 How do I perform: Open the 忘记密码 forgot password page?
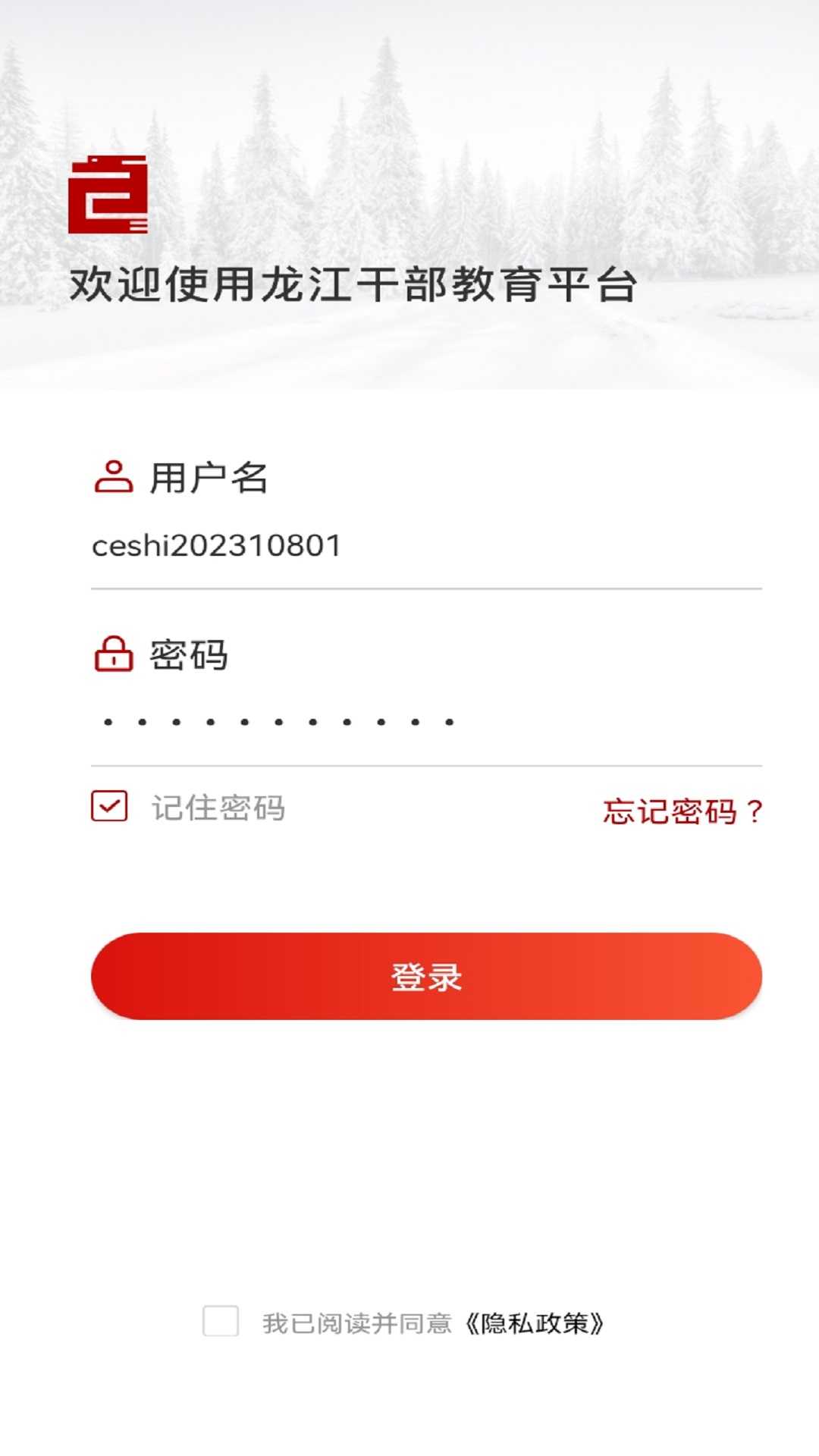tap(684, 811)
